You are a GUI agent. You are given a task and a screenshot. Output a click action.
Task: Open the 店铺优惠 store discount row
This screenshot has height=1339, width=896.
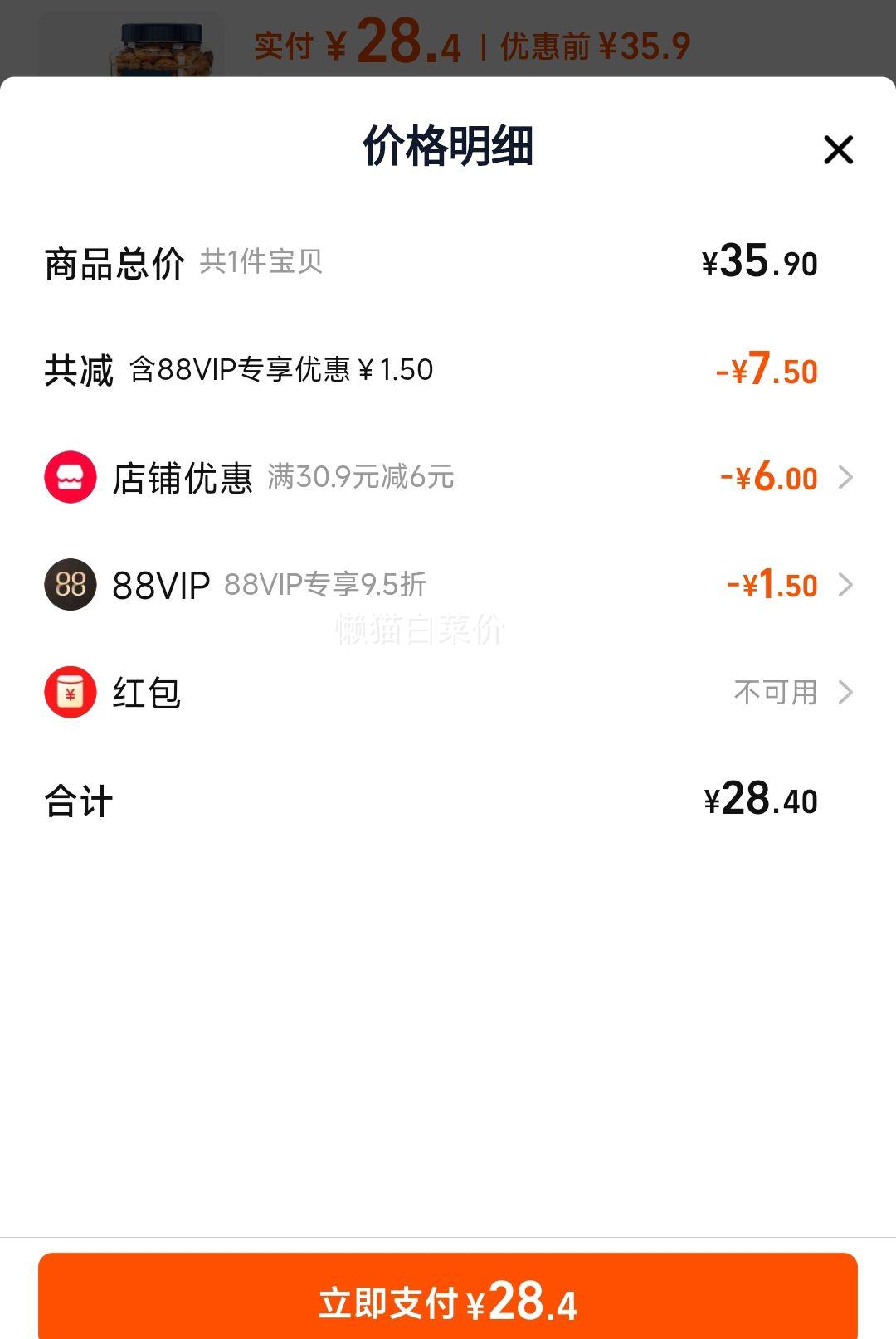click(448, 477)
